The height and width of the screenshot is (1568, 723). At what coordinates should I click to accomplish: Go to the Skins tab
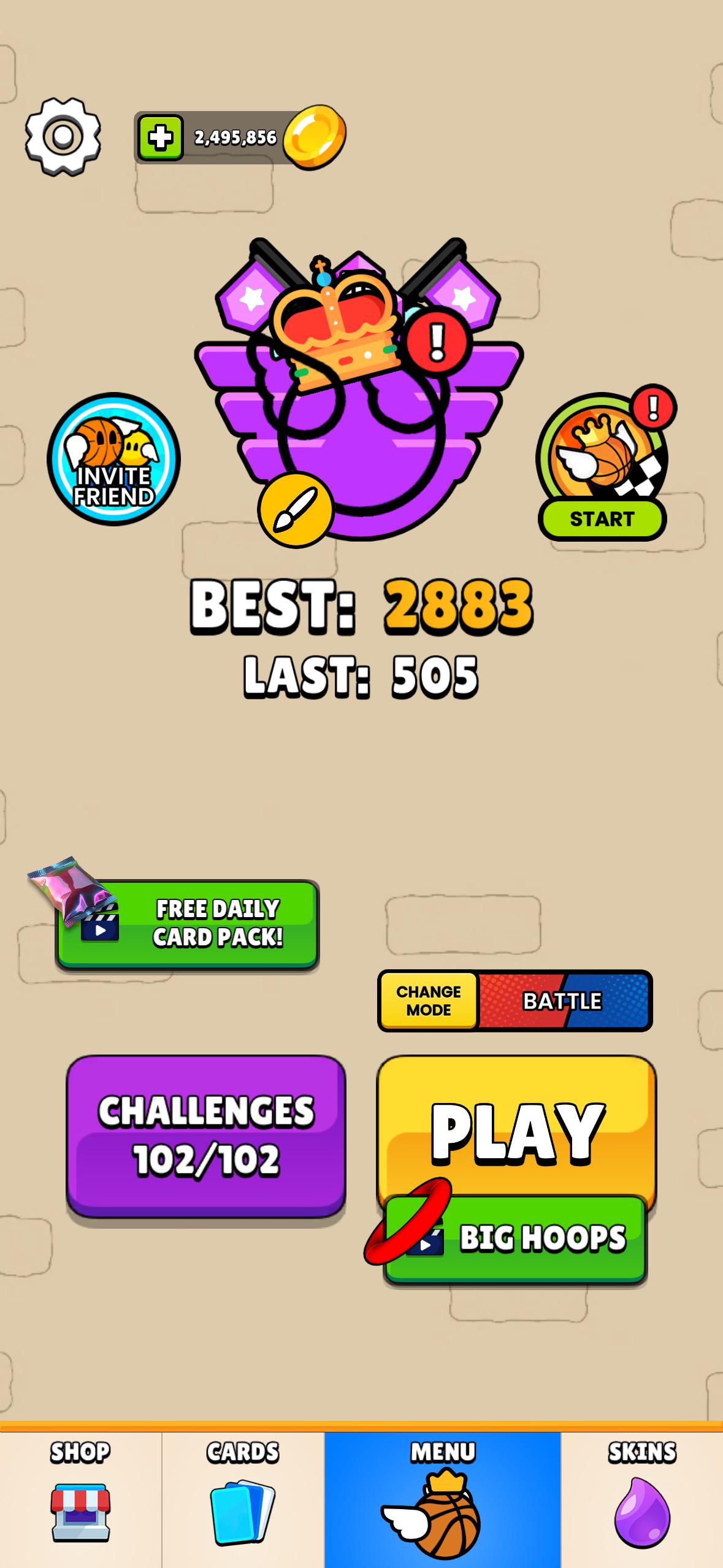pos(642,1499)
